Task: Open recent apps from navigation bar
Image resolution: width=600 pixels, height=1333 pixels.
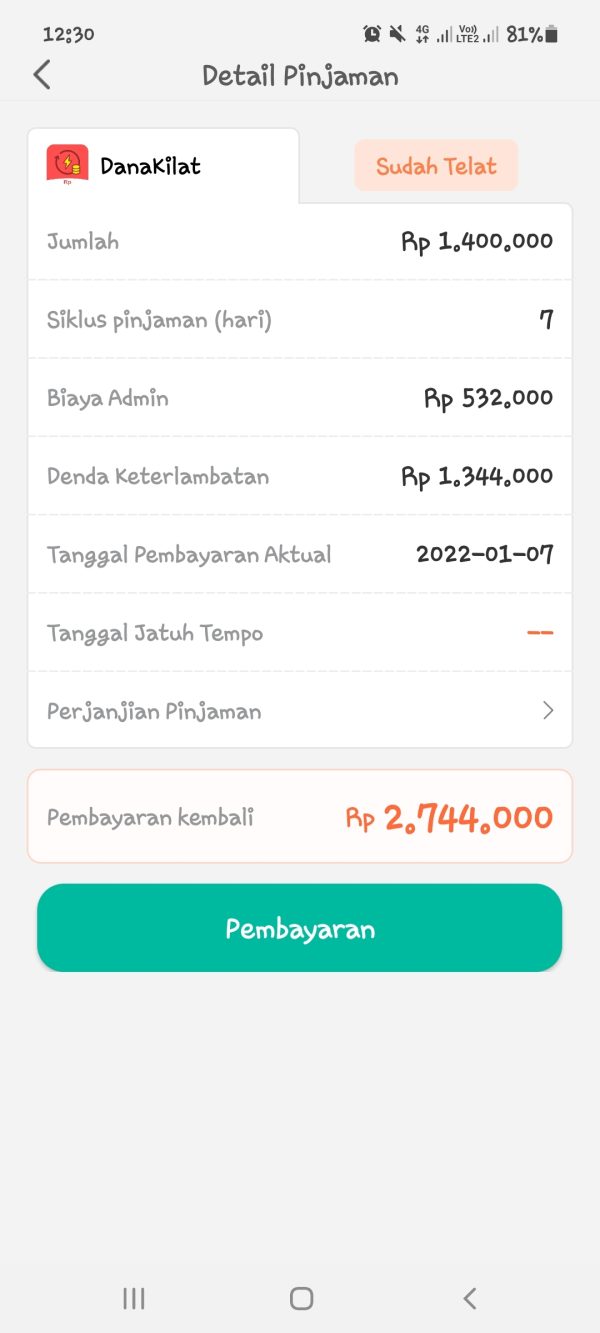Action: [x=134, y=1298]
